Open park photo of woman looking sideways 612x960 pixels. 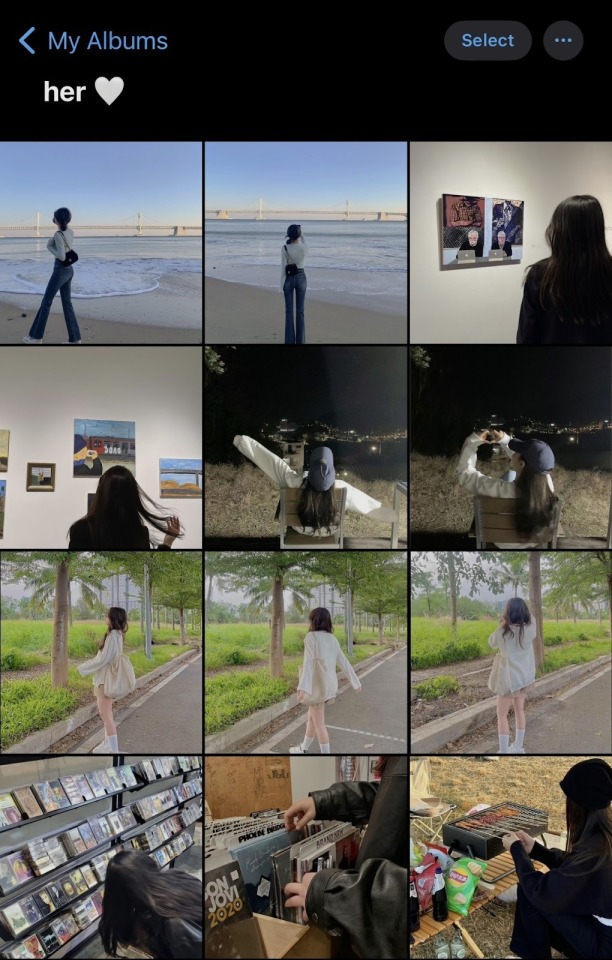(x=101, y=652)
